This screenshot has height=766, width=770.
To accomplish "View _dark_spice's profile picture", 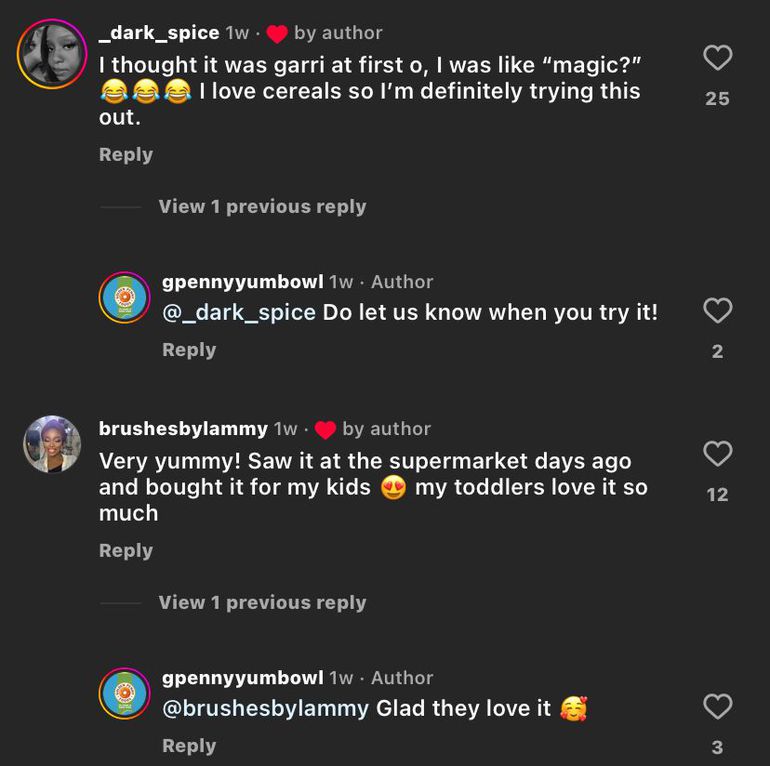I will [52, 54].
